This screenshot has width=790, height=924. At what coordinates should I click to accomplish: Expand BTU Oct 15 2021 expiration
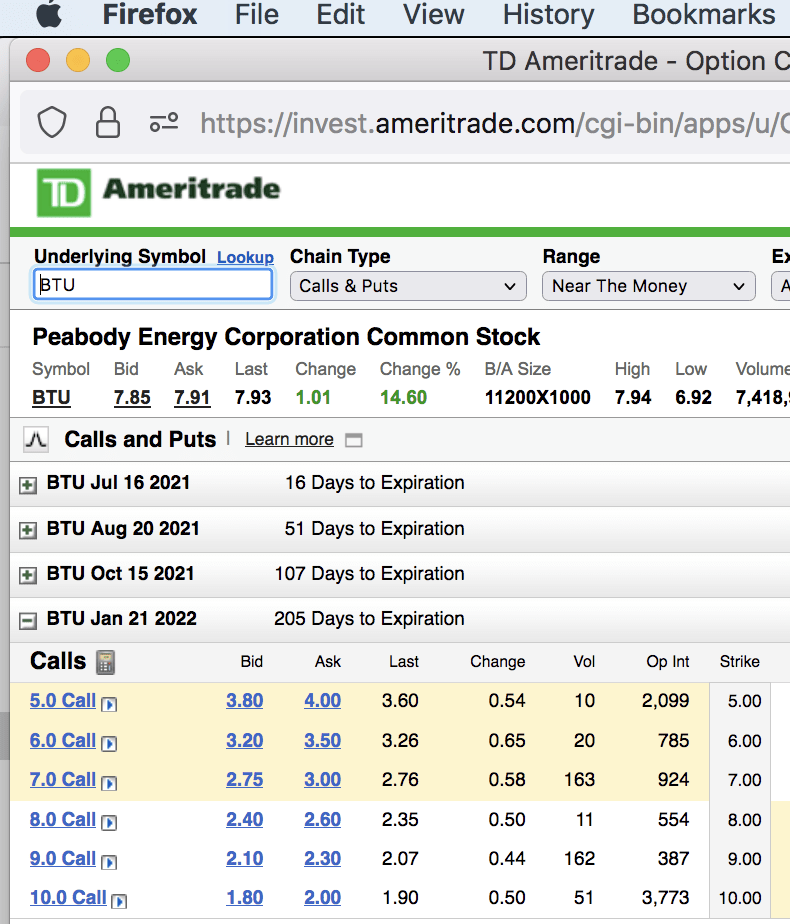click(28, 576)
